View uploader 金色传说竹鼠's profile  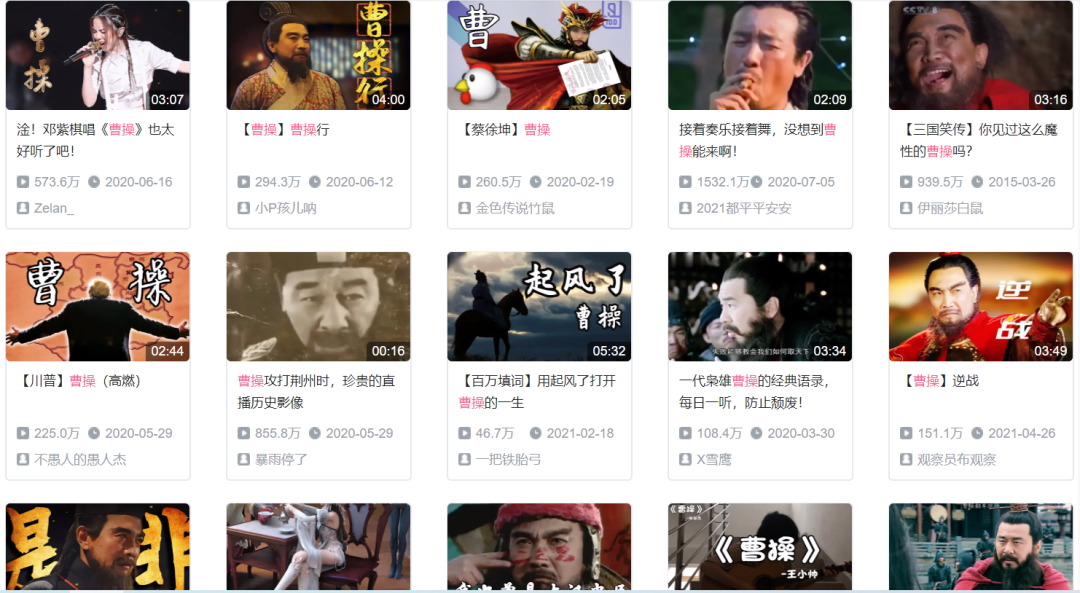coord(515,208)
